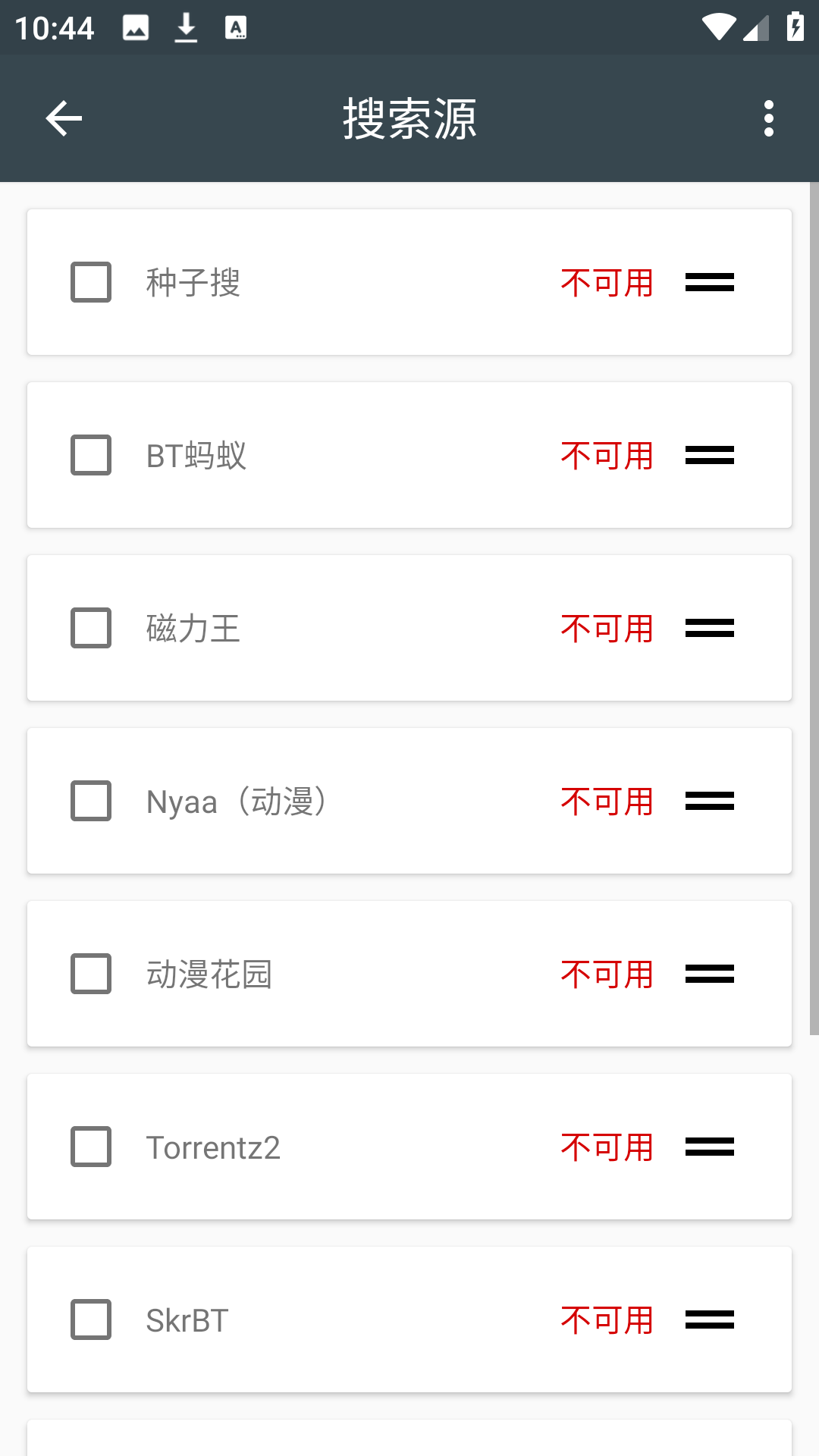This screenshot has height=1456, width=819.
Task: Click the drag handle beside 动漫花园
Action: point(708,974)
